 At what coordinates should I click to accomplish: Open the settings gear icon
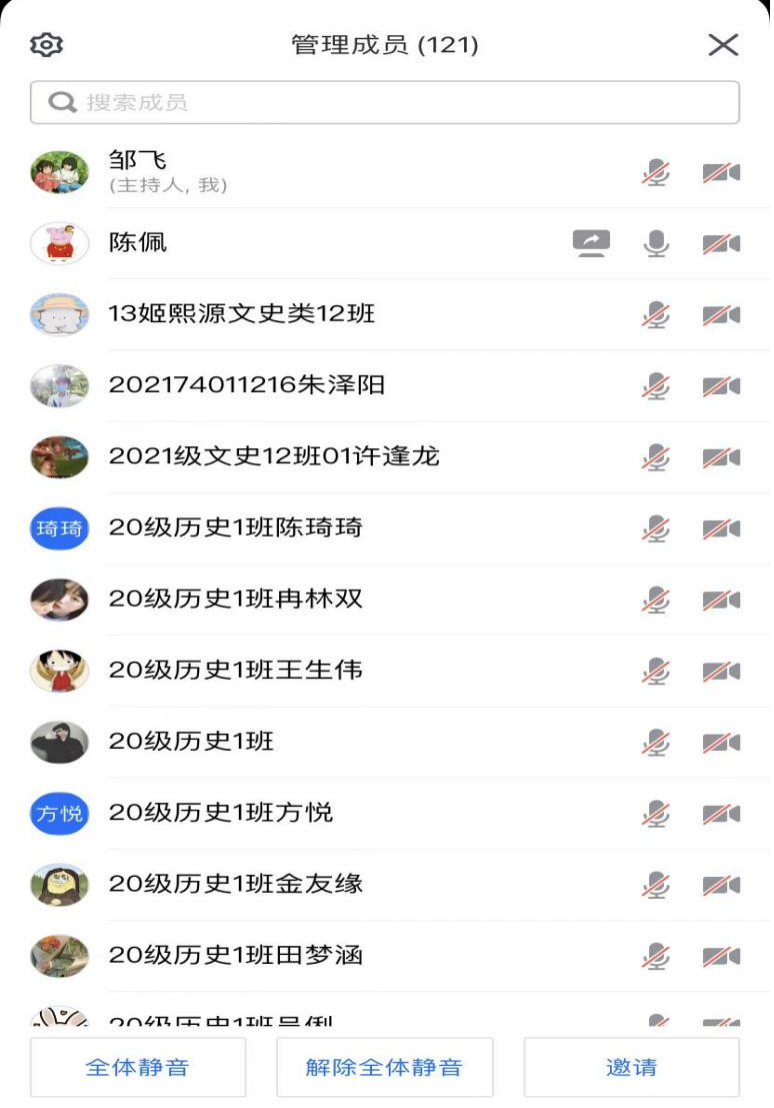(47, 45)
